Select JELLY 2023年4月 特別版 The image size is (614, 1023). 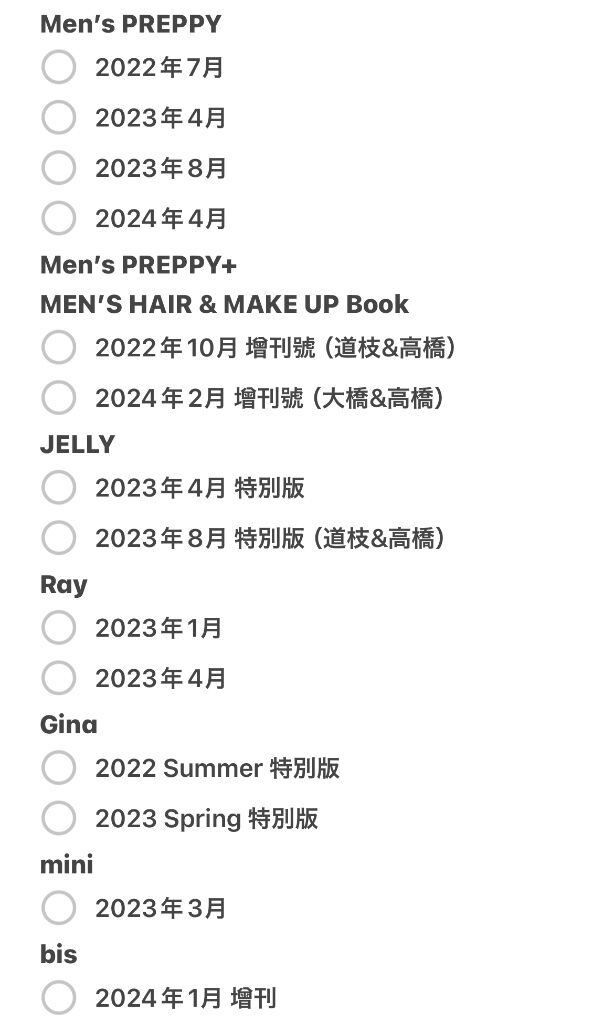pos(59,487)
